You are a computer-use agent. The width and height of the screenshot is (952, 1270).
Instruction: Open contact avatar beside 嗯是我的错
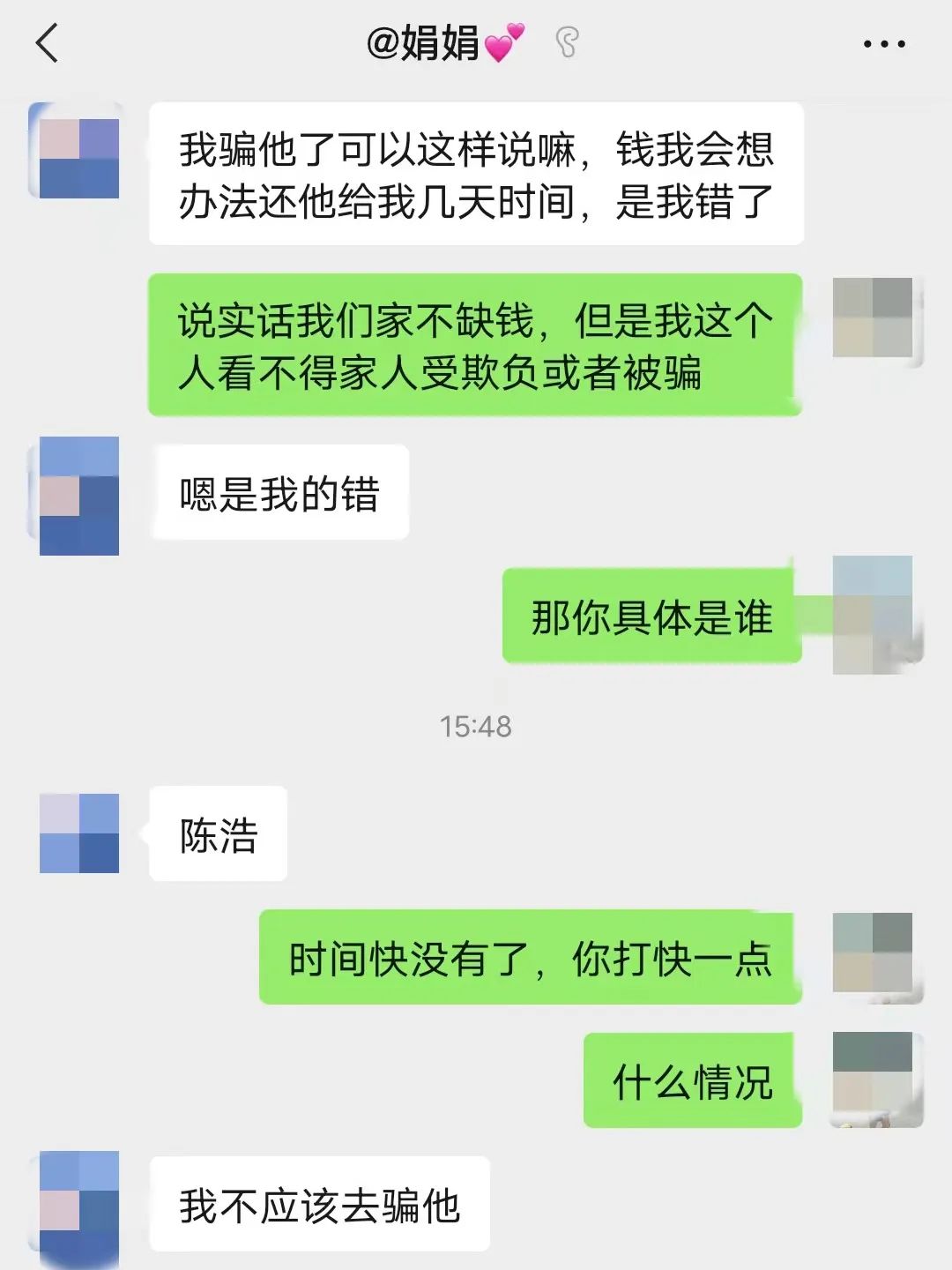coord(78,496)
